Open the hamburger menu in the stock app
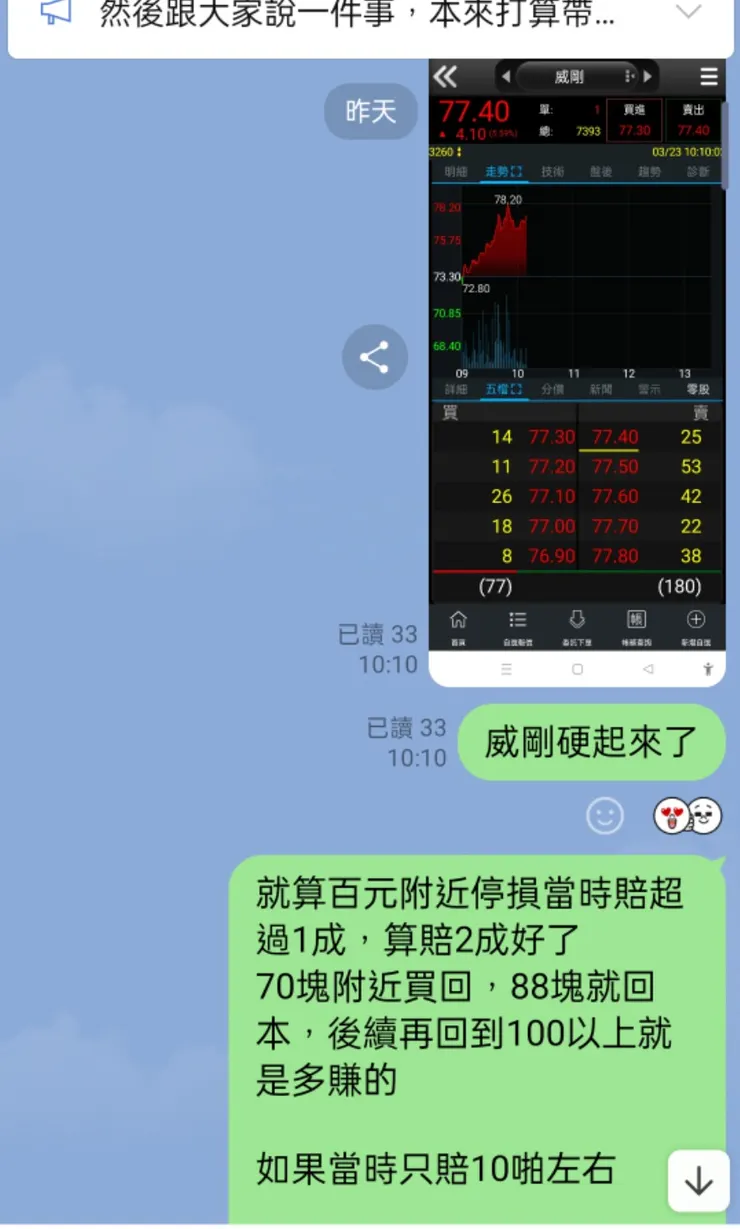The image size is (740, 1229). 708,75
